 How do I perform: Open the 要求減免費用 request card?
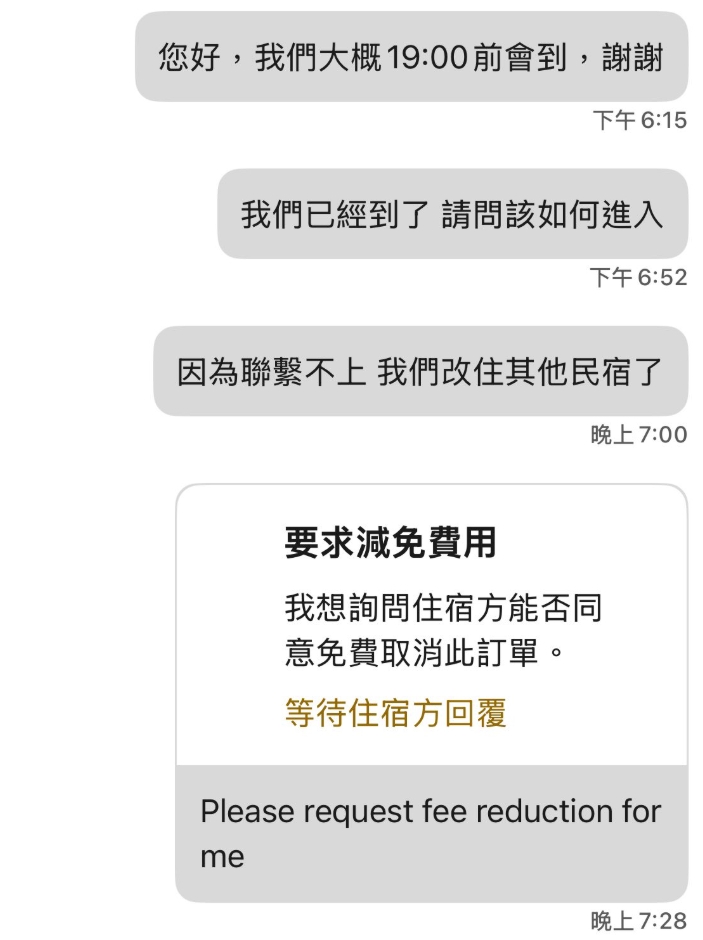(x=431, y=626)
